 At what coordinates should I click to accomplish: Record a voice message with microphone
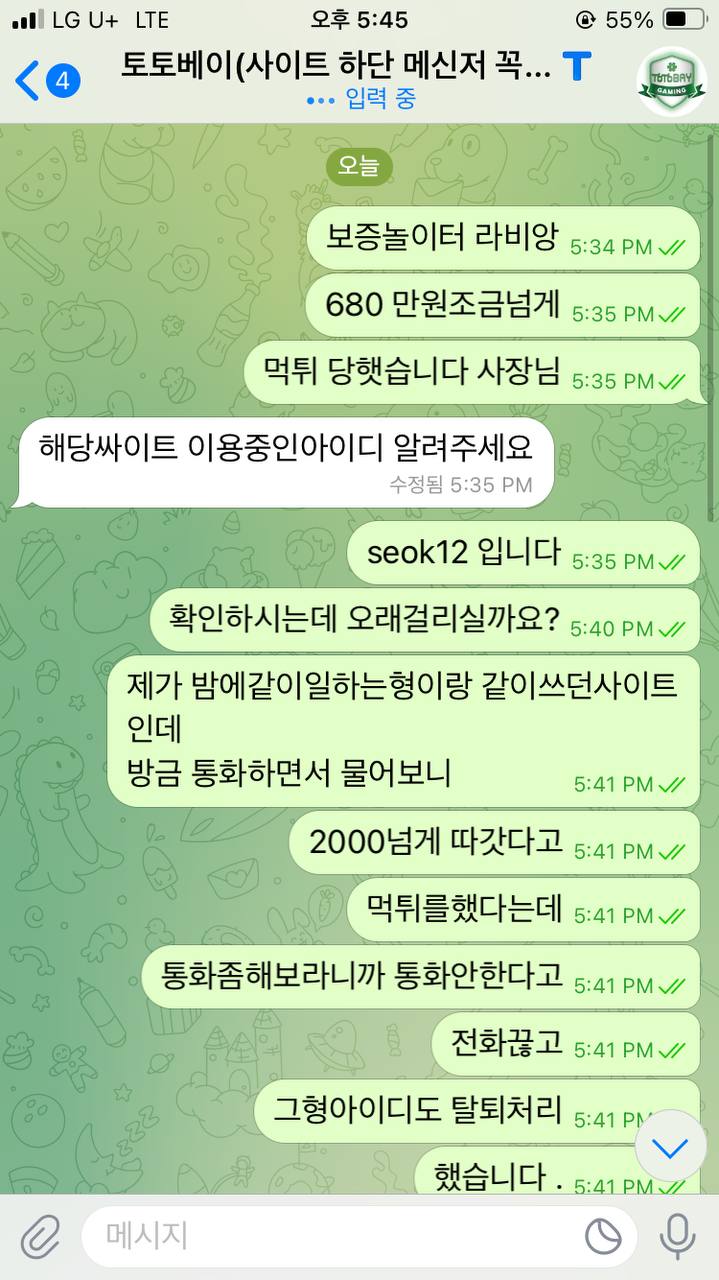click(677, 1237)
